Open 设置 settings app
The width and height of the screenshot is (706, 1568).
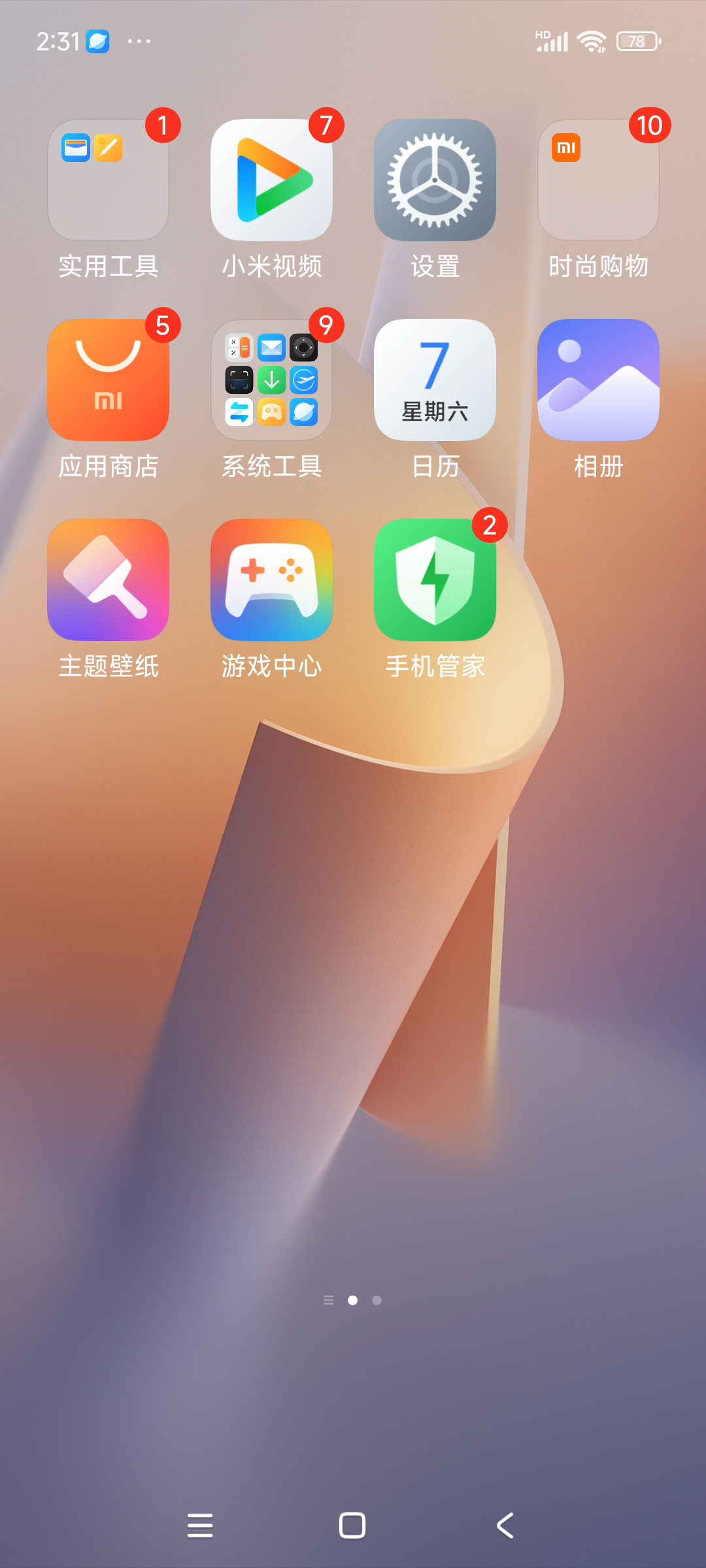click(x=435, y=180)
